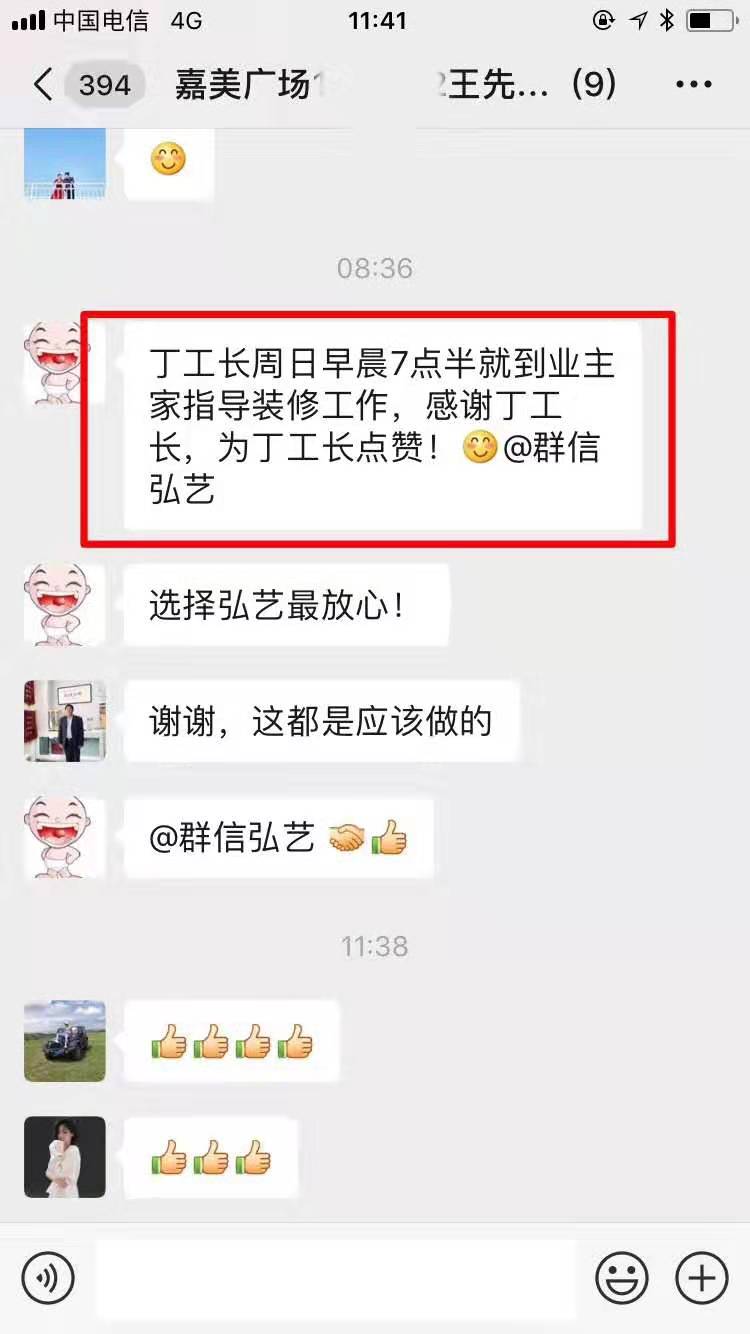Tap the message text field

coord(336,1278)
